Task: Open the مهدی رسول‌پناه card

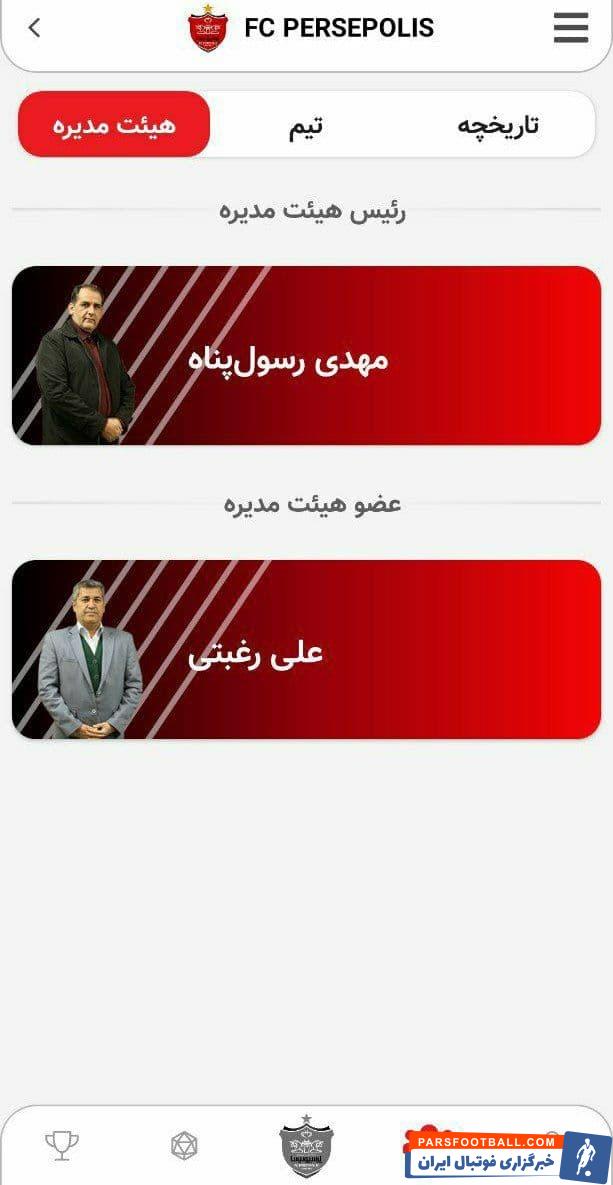Action: click(306, 356)
